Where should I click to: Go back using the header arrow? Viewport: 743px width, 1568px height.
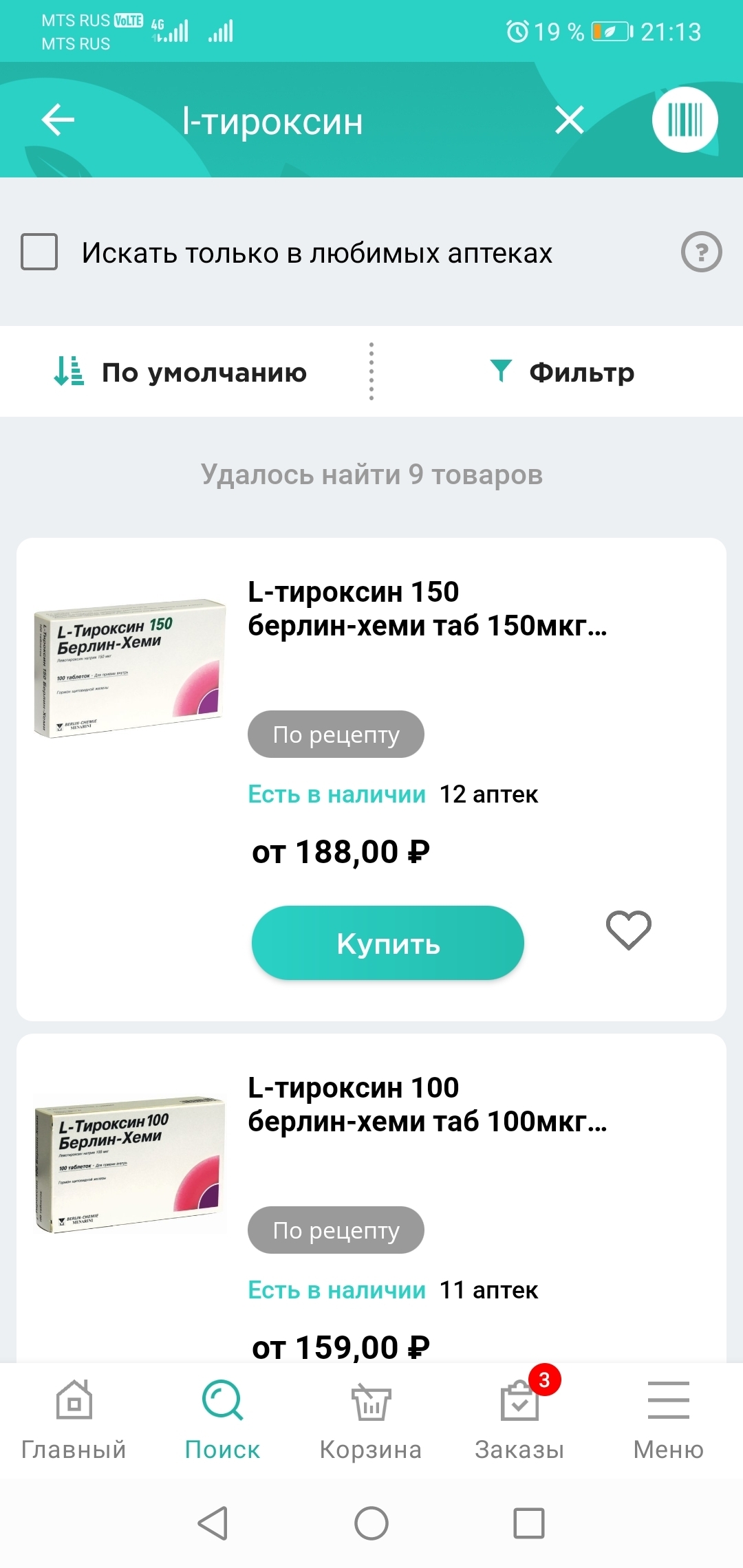tap(58, 120)
